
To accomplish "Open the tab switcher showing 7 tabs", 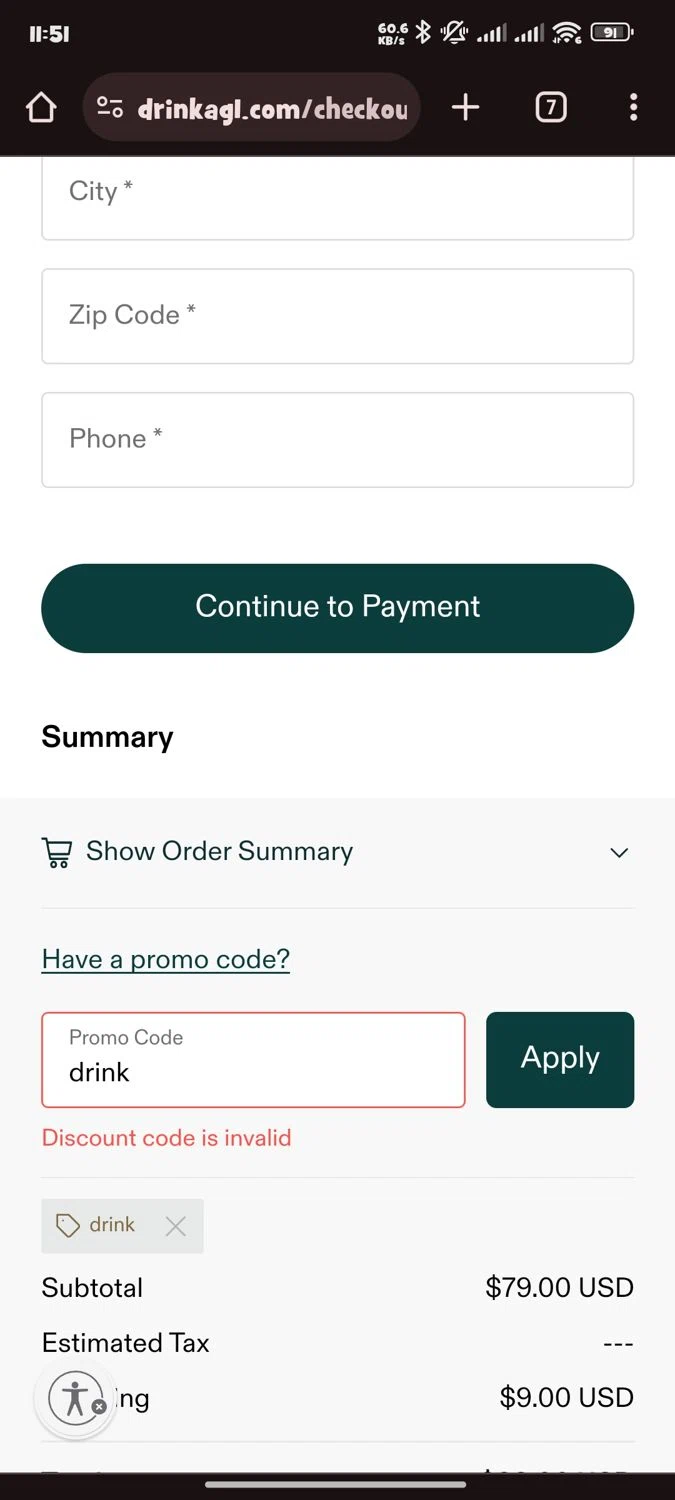I will (x=551, y=108).
